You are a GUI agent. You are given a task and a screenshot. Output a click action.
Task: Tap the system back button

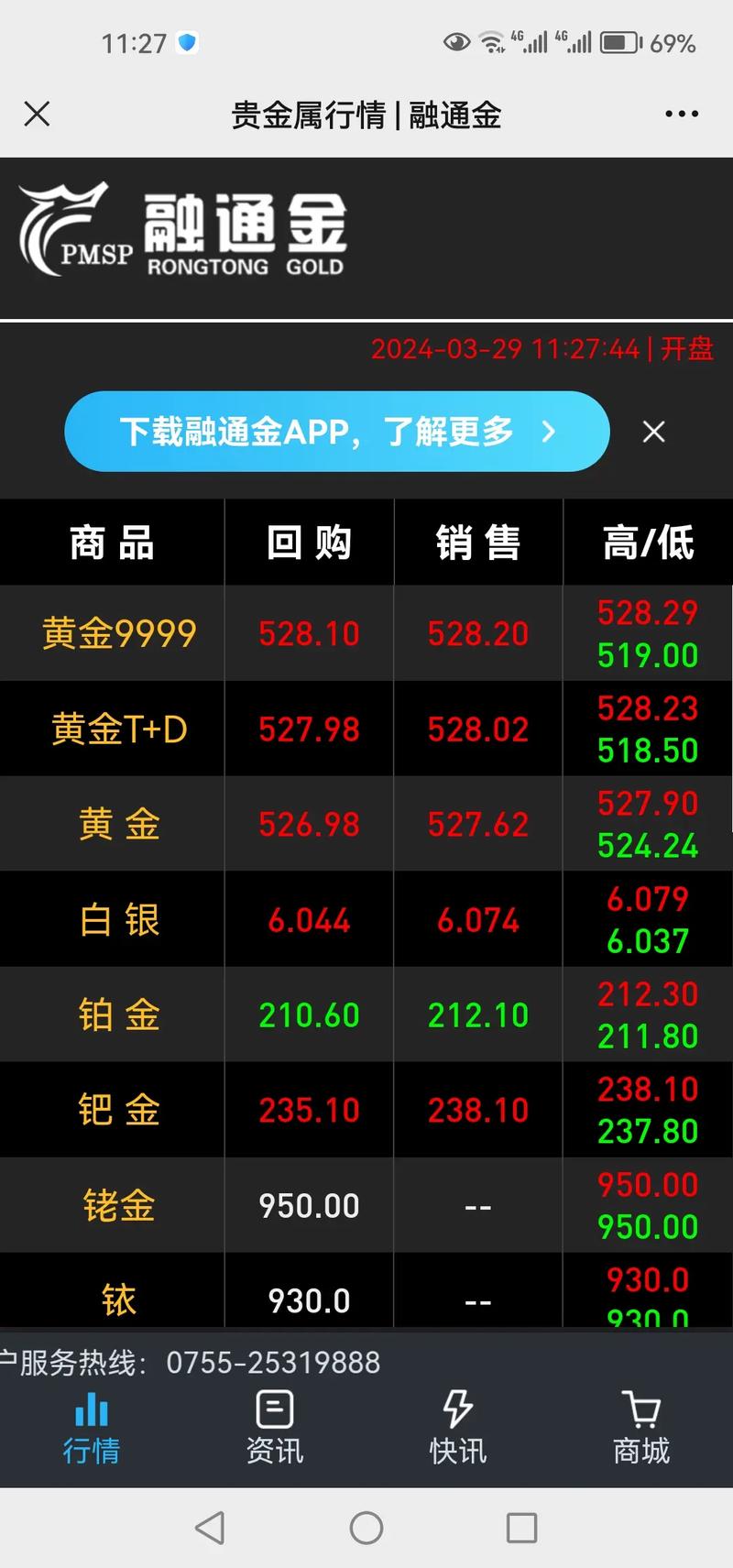[210, 1528]
